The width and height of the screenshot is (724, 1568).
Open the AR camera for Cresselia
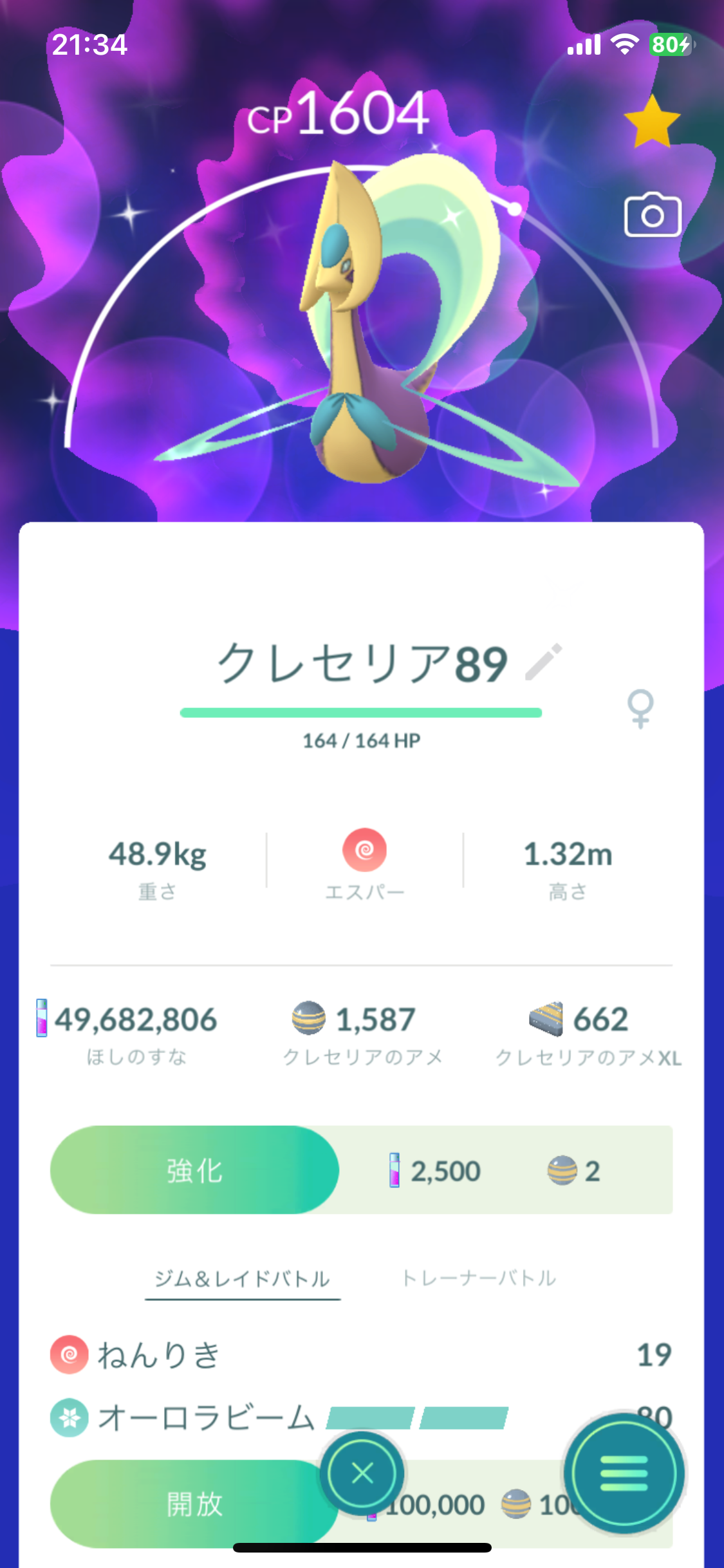click(x=653, y=216)
